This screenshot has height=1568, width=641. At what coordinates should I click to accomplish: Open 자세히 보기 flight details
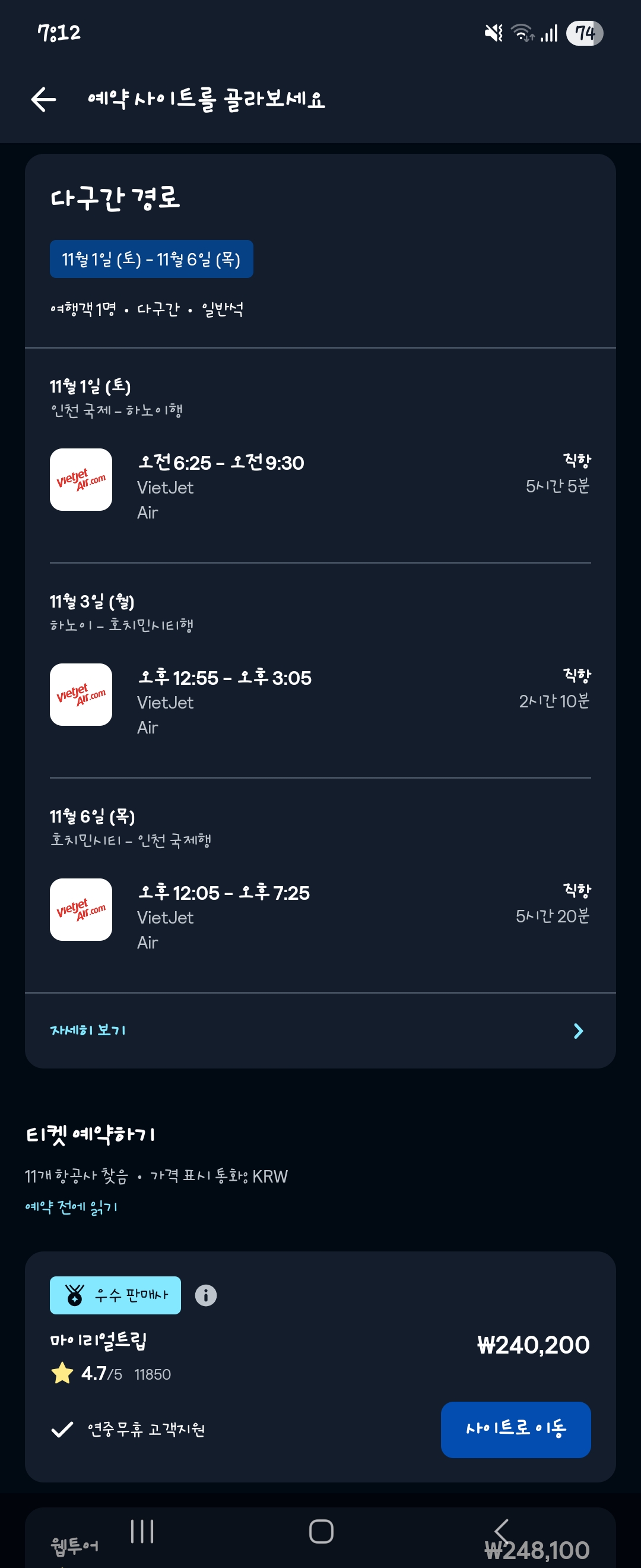click(320, 1030)
